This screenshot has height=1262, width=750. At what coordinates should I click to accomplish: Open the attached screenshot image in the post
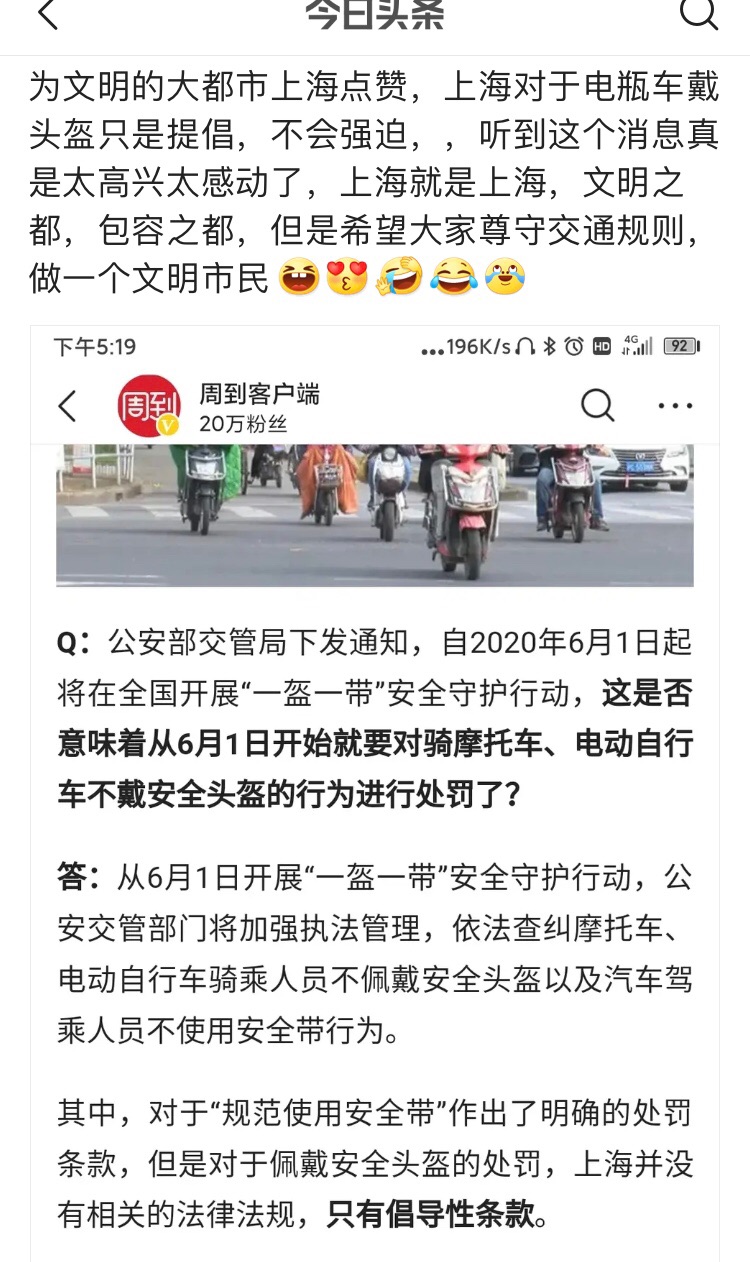375,790
